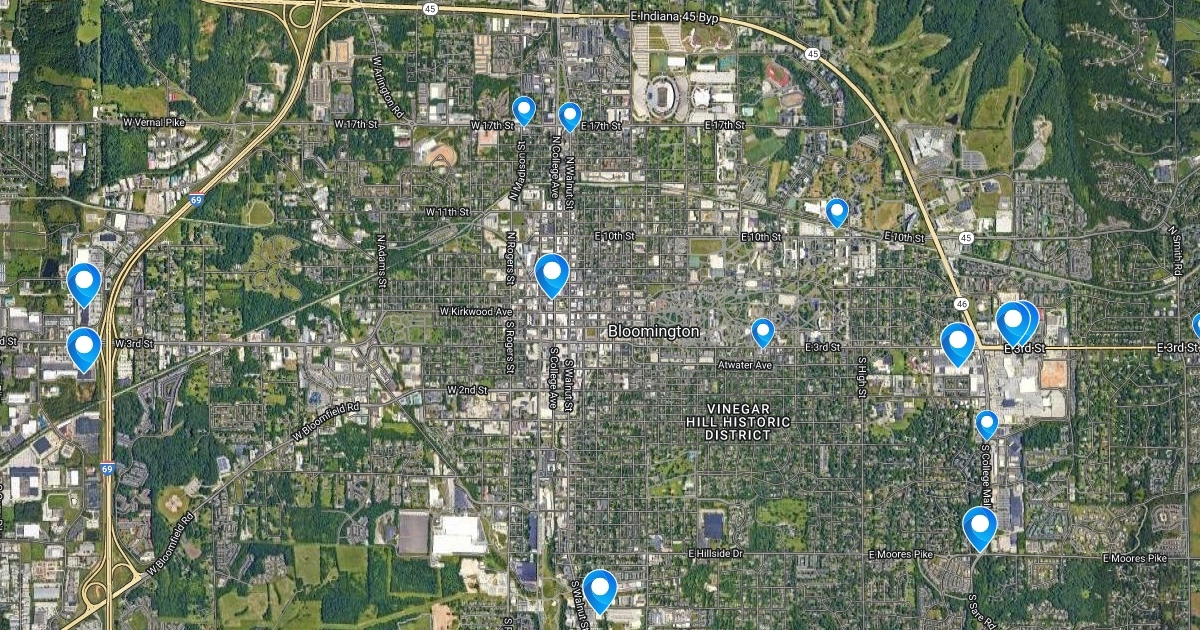Open the pin above Atwater Ave
This screenshot has width=1200, height=630.
tap(763, 332)
